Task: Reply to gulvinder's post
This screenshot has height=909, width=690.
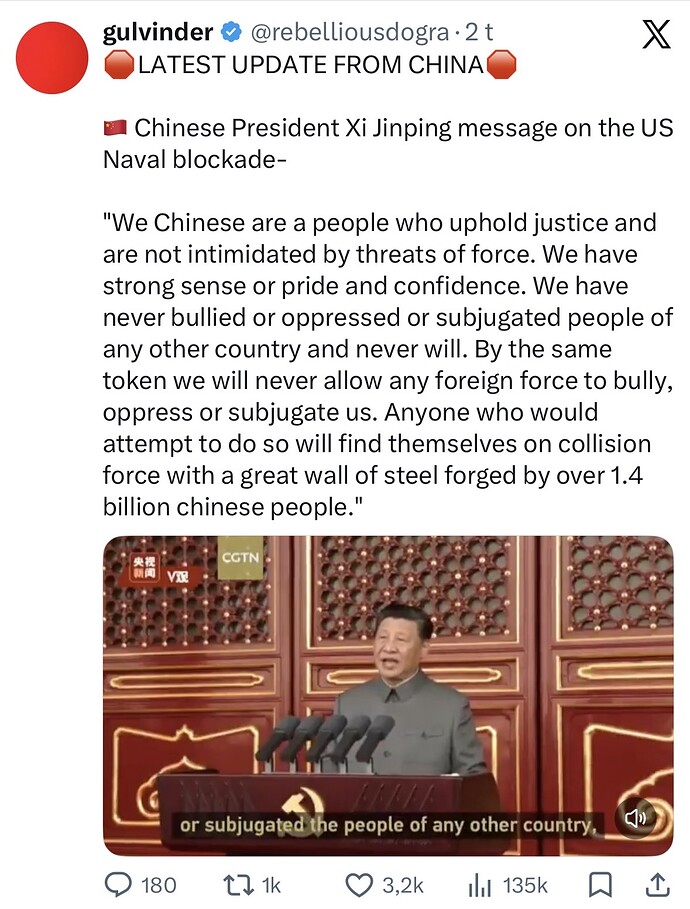Action: coord(122,884)
